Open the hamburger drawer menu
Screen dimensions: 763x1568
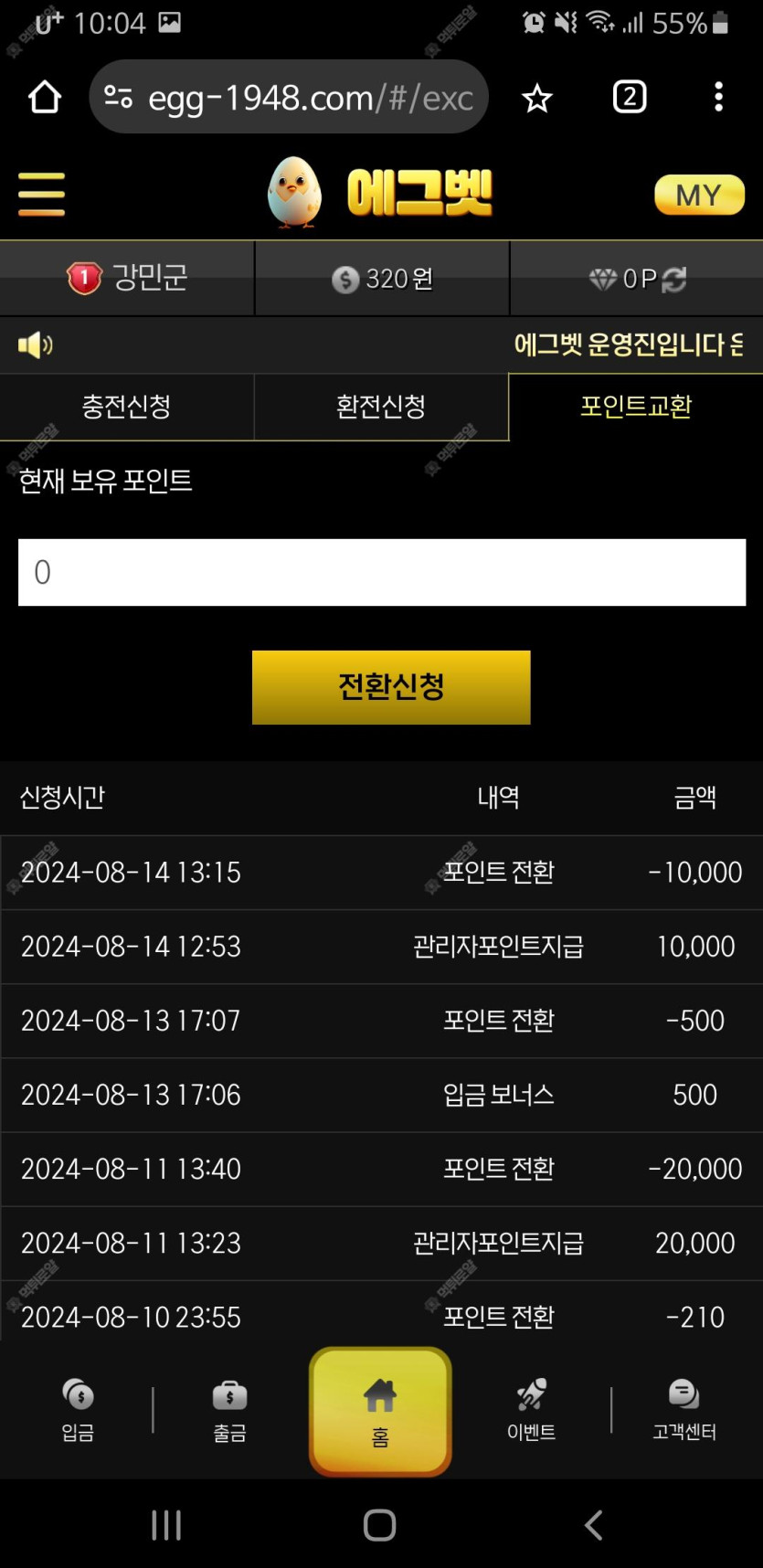pyautogui.click(x=41, y=194)
